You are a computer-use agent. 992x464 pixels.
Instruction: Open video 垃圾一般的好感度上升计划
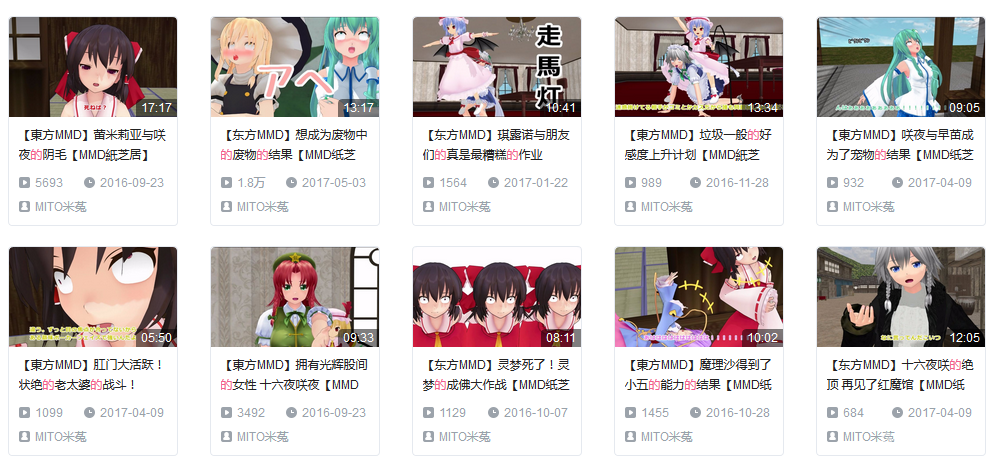699,67
